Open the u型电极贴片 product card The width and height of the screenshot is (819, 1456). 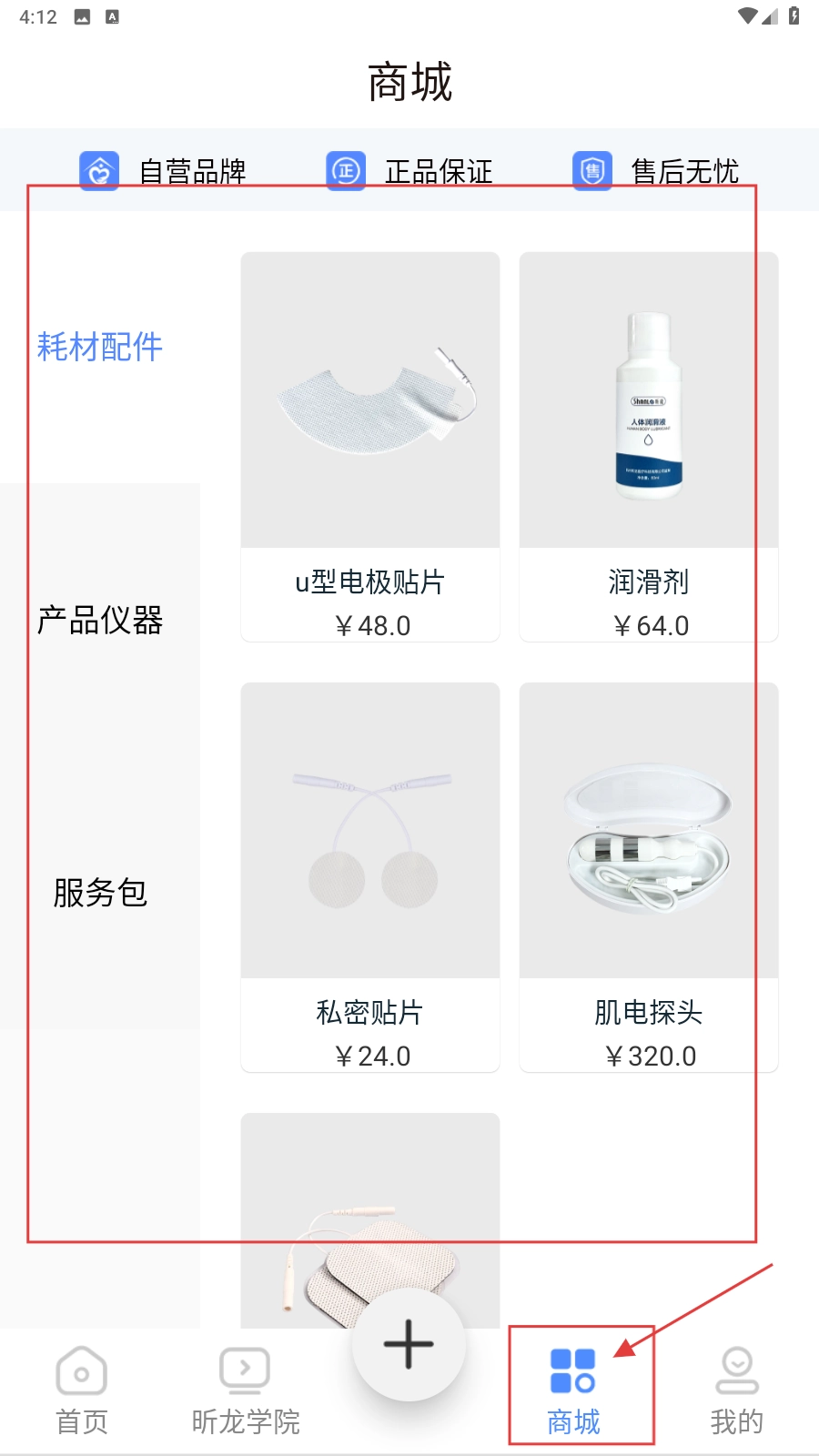click(370, 446)
